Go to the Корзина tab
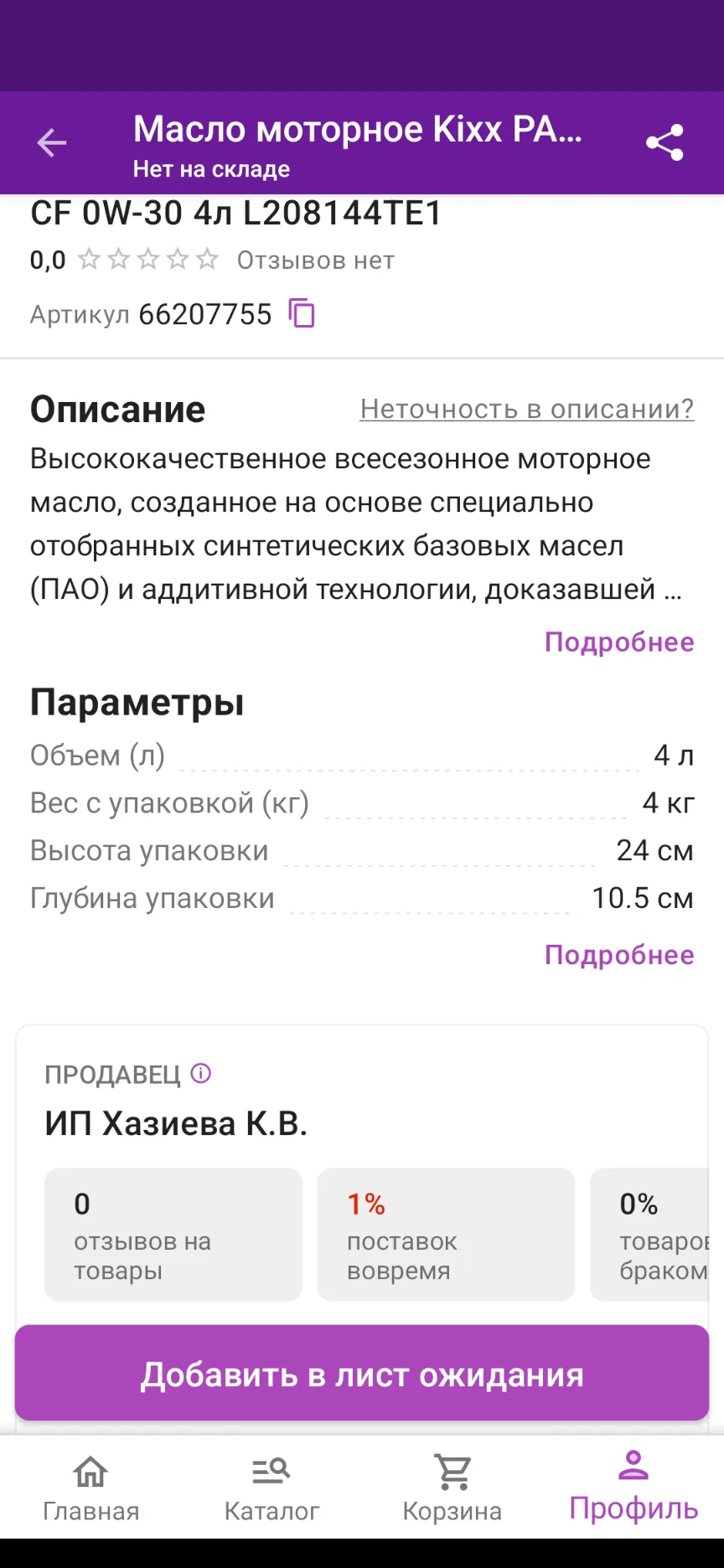 click(452, 1488)
